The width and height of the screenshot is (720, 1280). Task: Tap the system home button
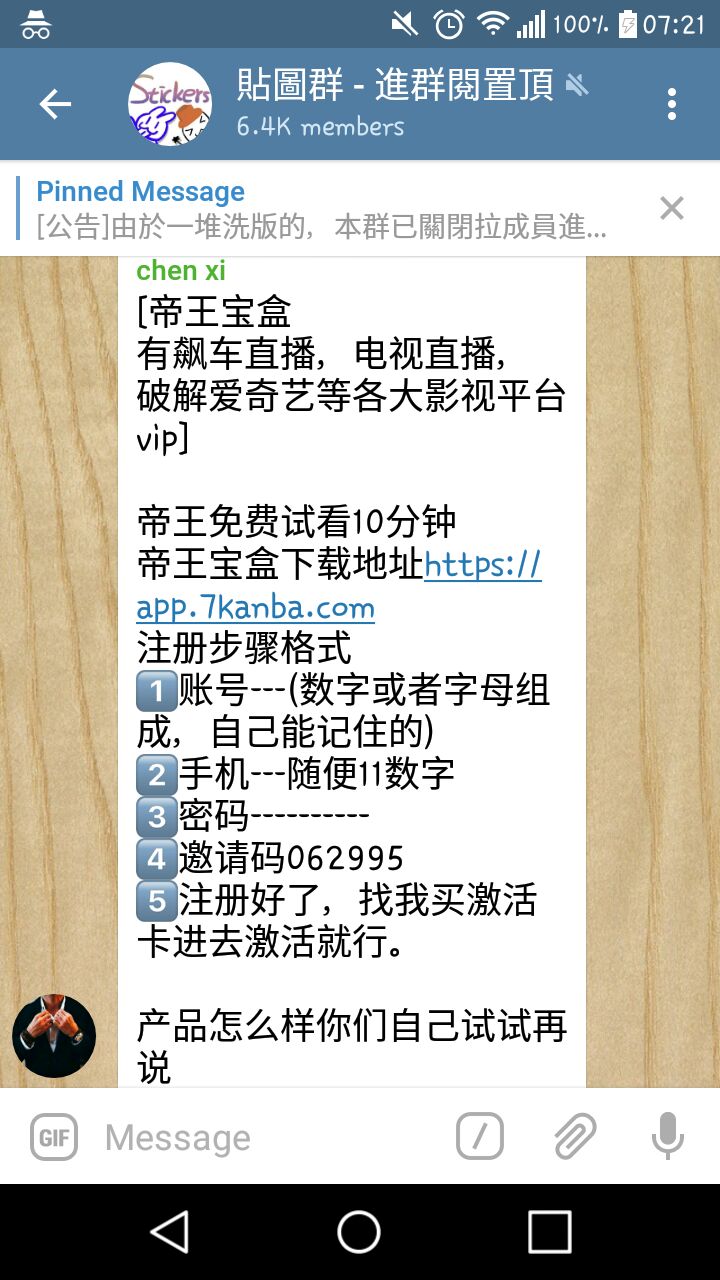[359, 1232]
